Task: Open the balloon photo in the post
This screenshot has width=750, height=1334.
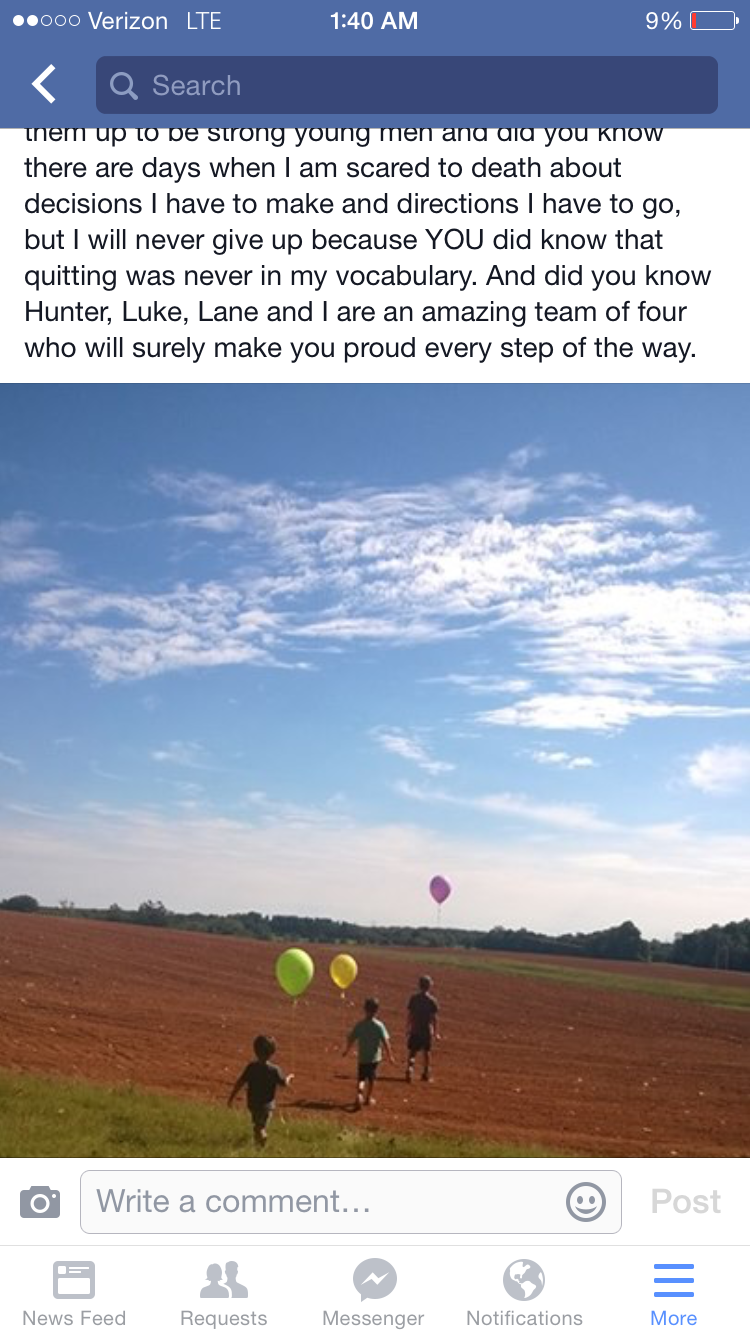Action: coord(375,770)
